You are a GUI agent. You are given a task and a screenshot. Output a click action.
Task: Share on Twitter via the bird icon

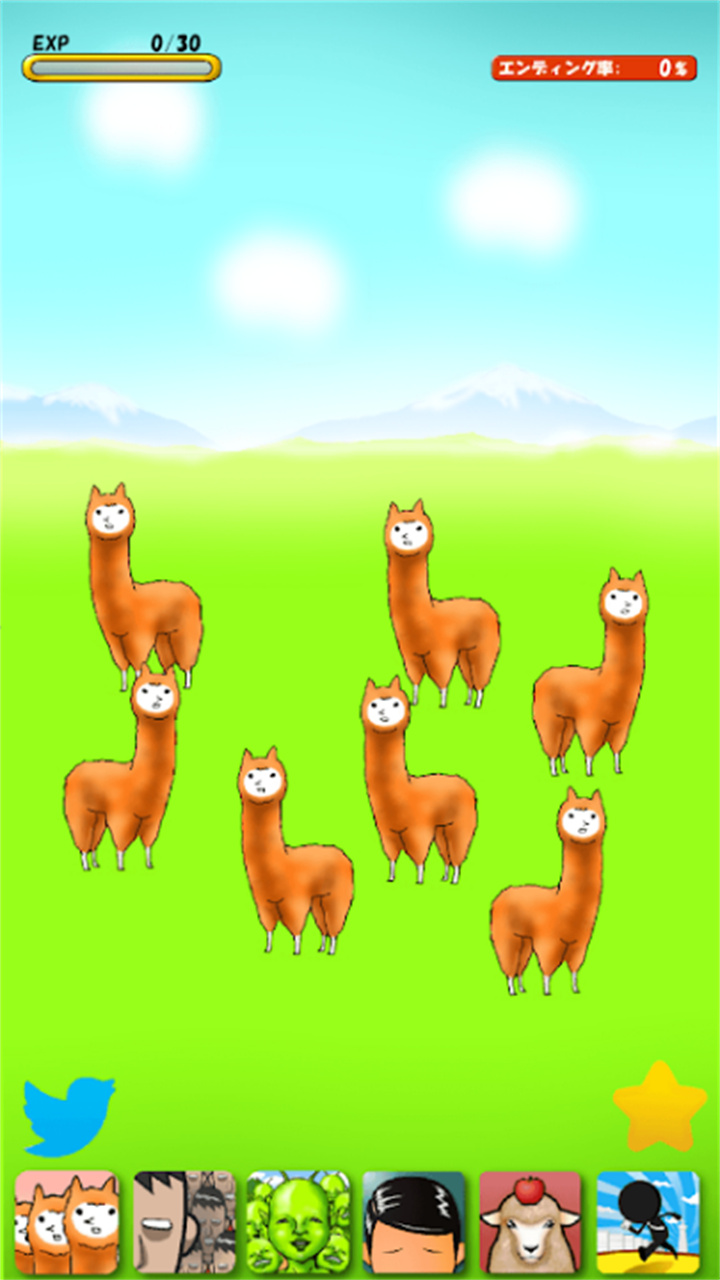(x=68, y=1115)
